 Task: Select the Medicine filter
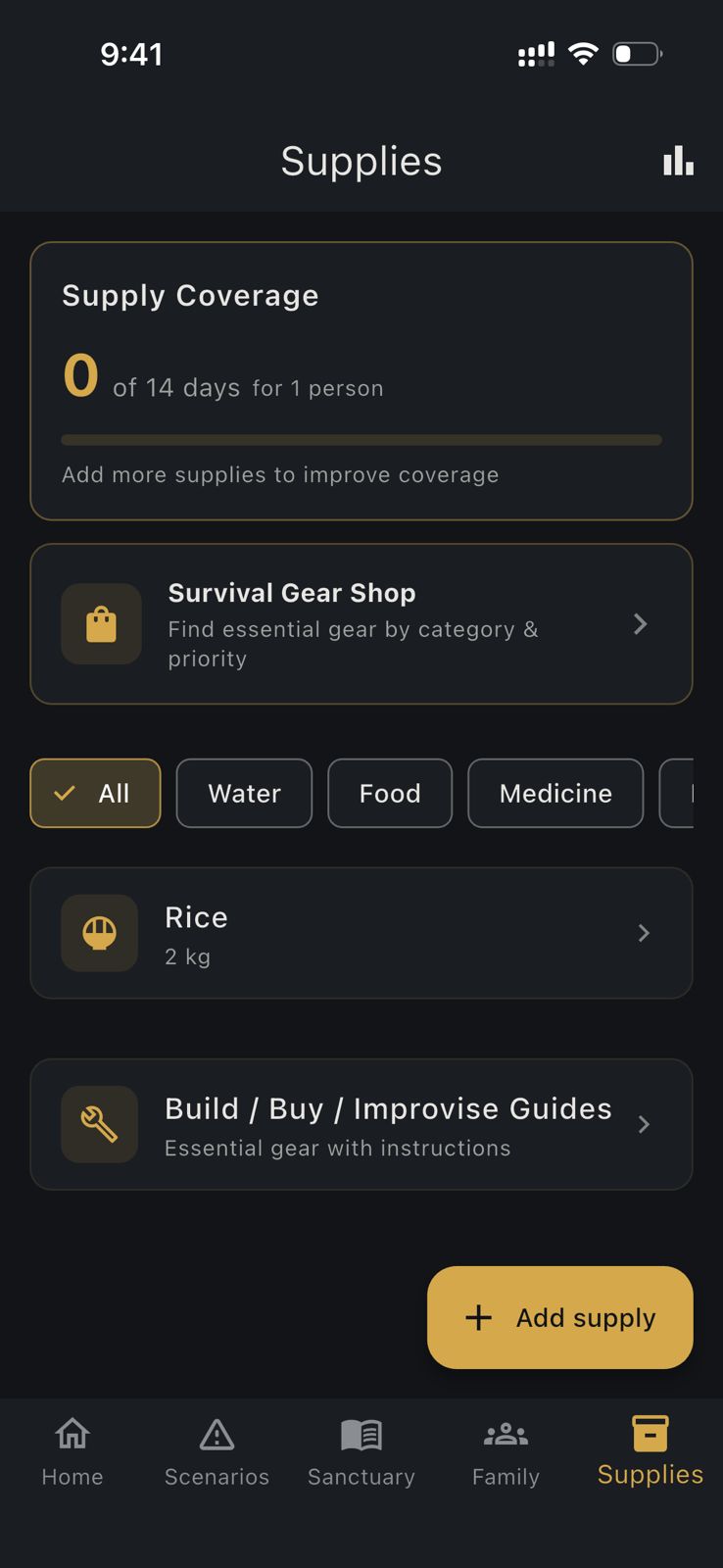[x=555, y=793]
